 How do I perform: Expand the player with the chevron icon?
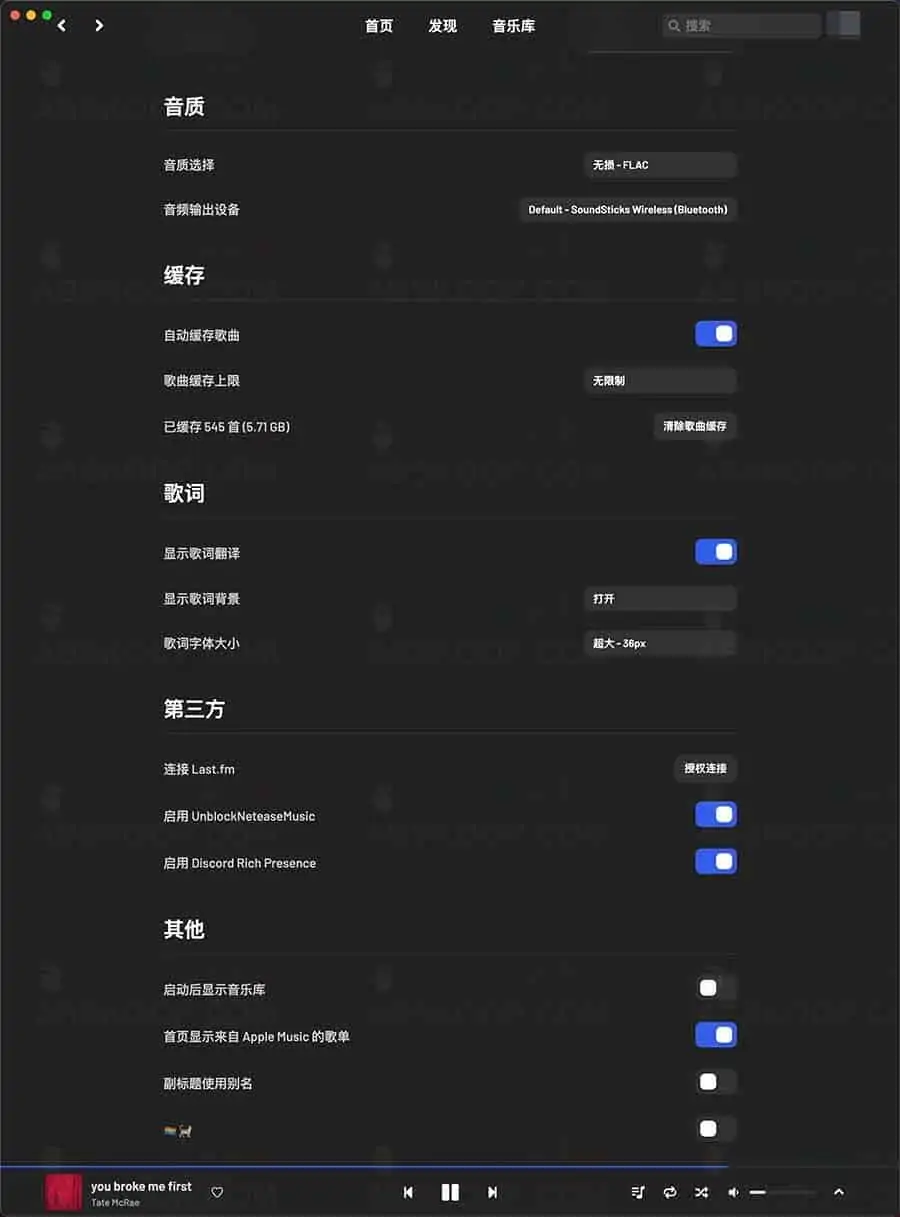coord(839,1192)
